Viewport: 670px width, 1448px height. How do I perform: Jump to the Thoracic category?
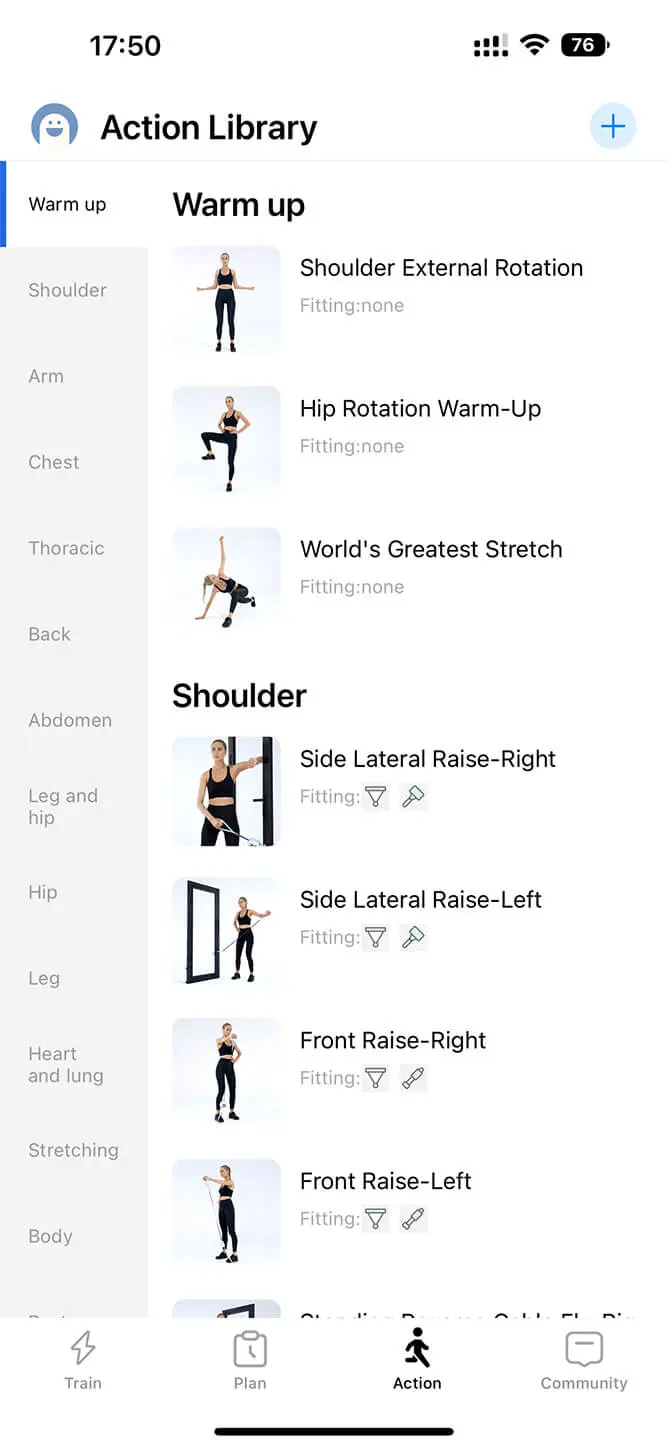[66, 548]
